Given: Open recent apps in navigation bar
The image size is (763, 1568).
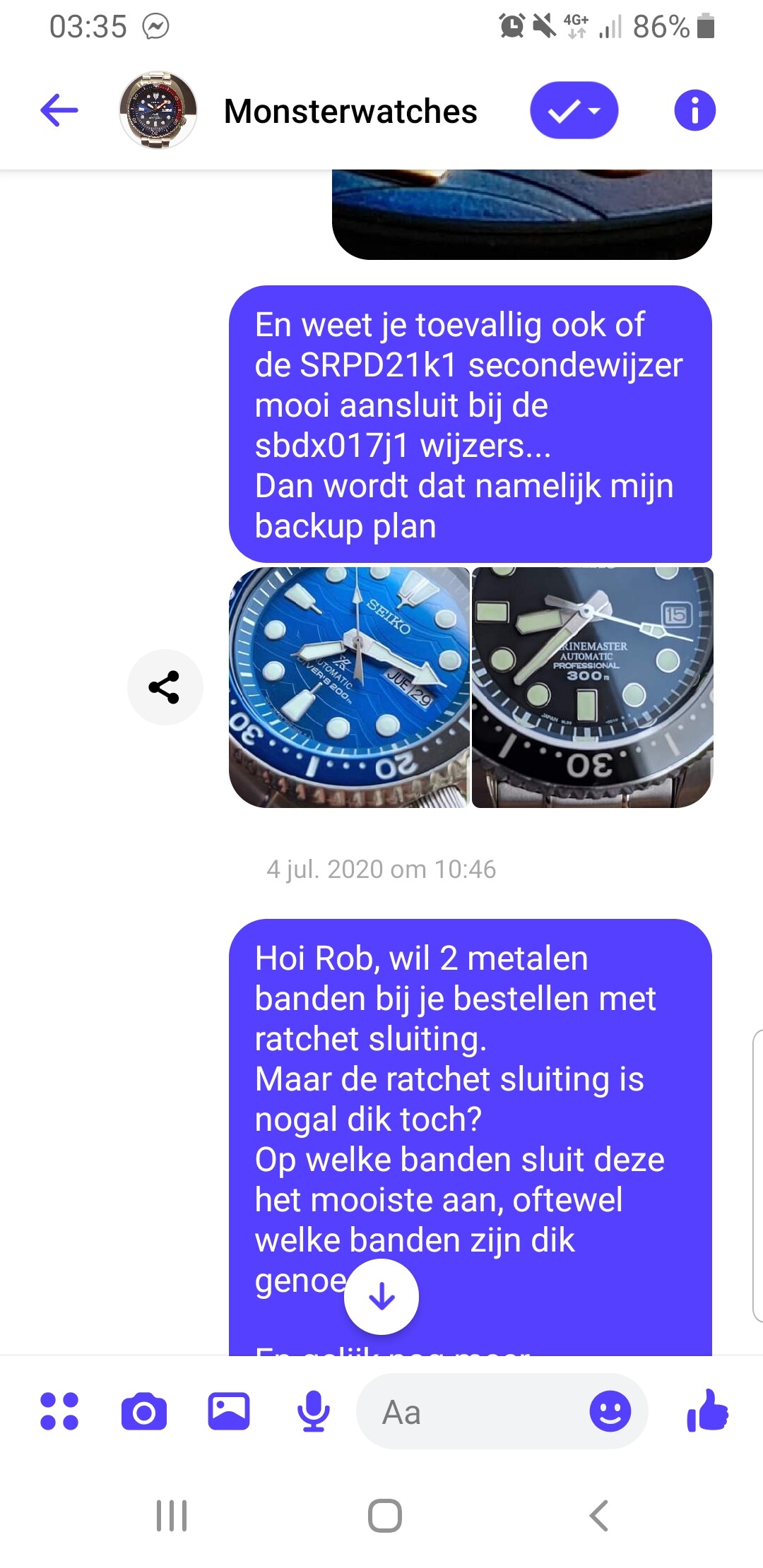Looking at the screenshot, I should 172,1516.
